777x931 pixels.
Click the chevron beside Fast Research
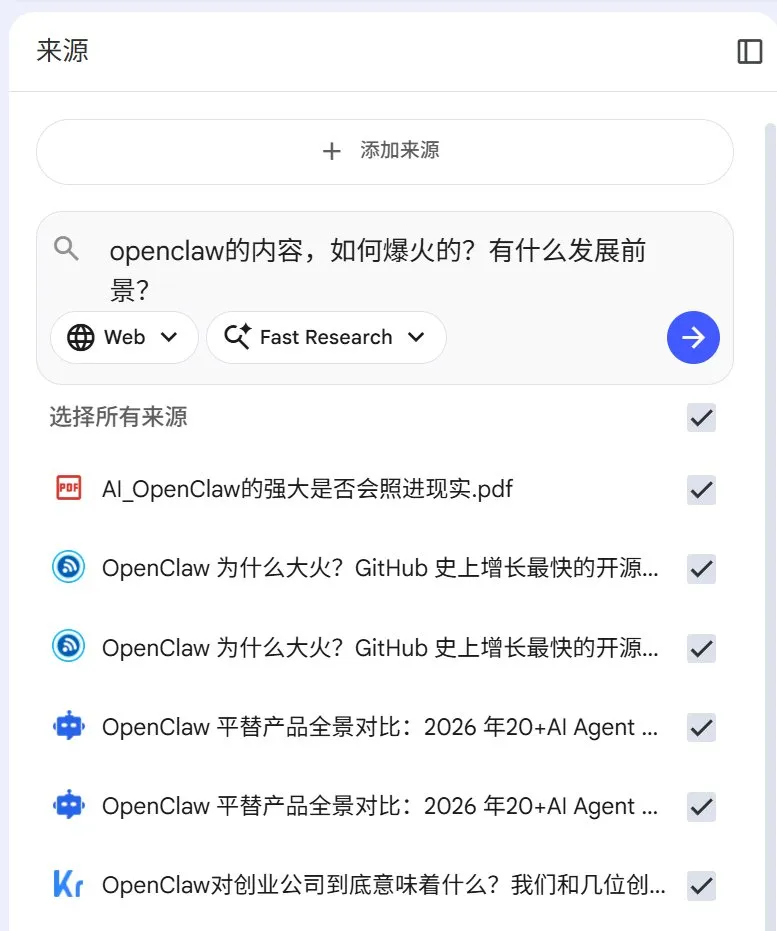click(x=416, y=337)
